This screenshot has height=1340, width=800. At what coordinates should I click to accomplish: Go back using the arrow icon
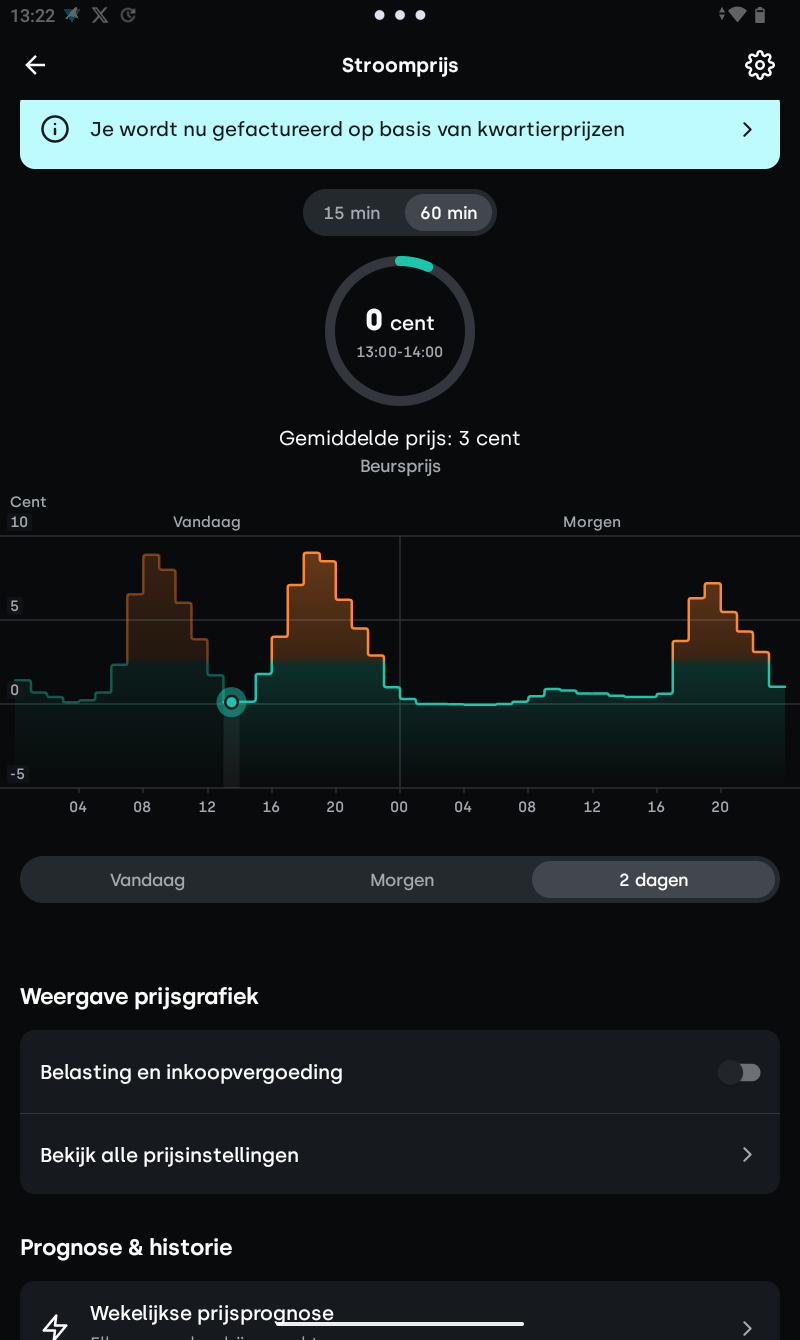[35, 66]
